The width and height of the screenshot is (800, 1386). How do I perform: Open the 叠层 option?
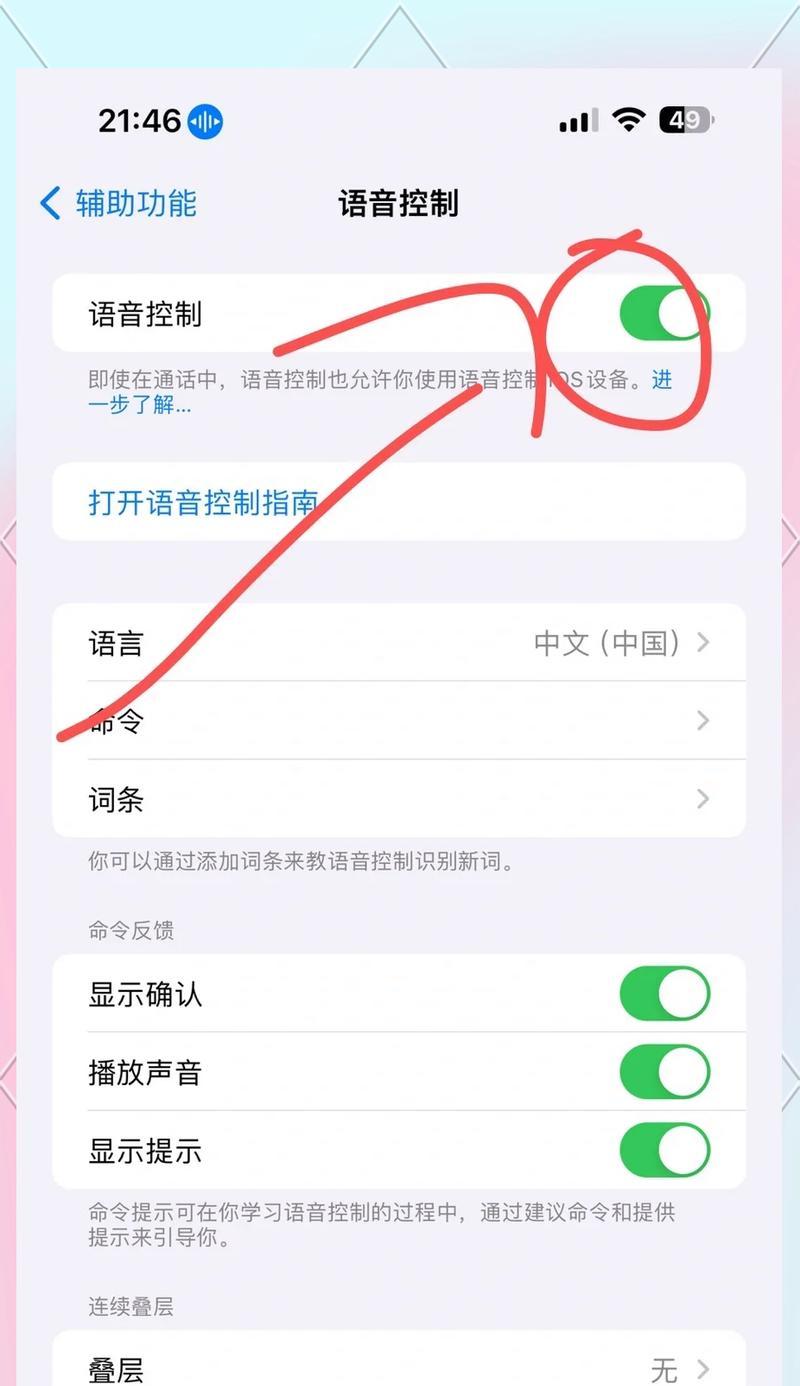[x=398, y=1367]
